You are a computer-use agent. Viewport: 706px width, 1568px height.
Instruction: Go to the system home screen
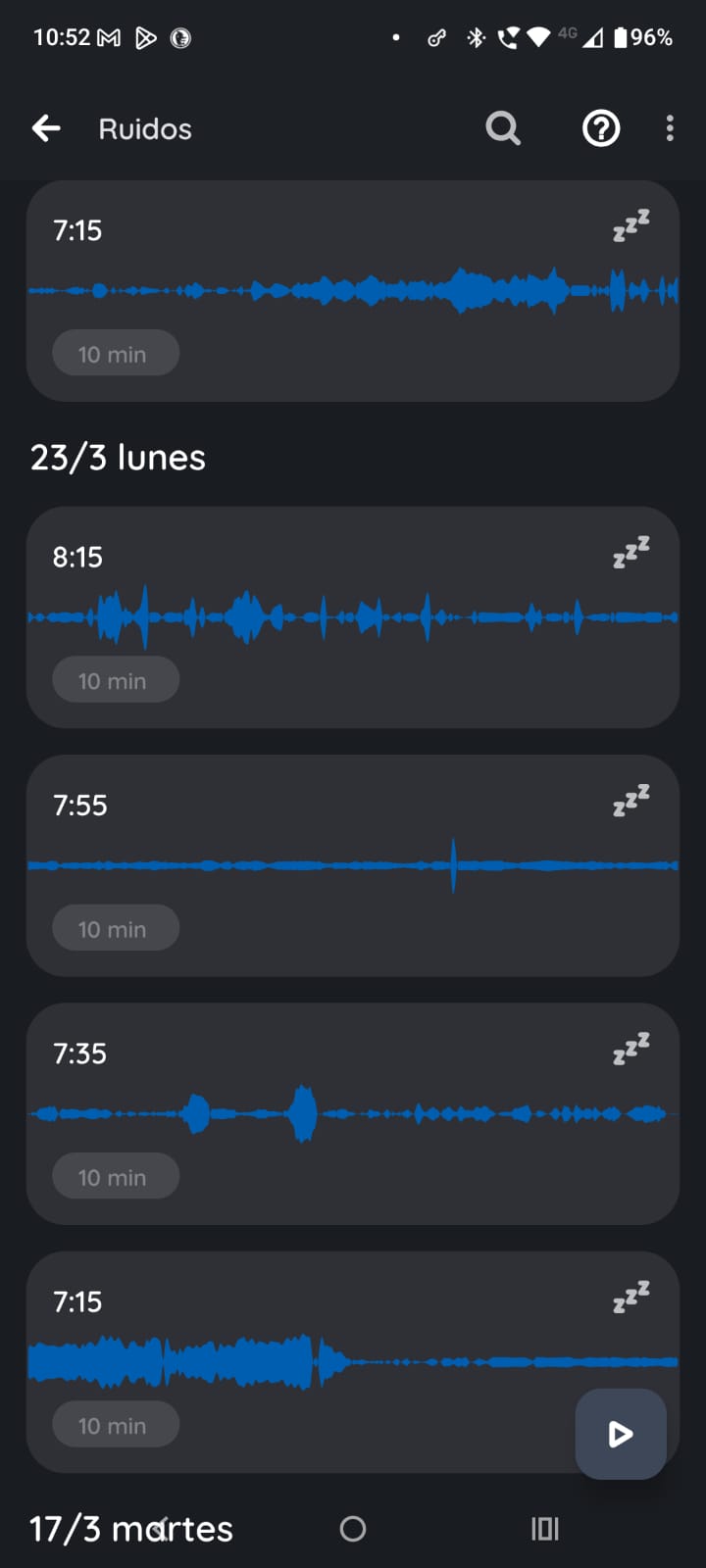353,1529
